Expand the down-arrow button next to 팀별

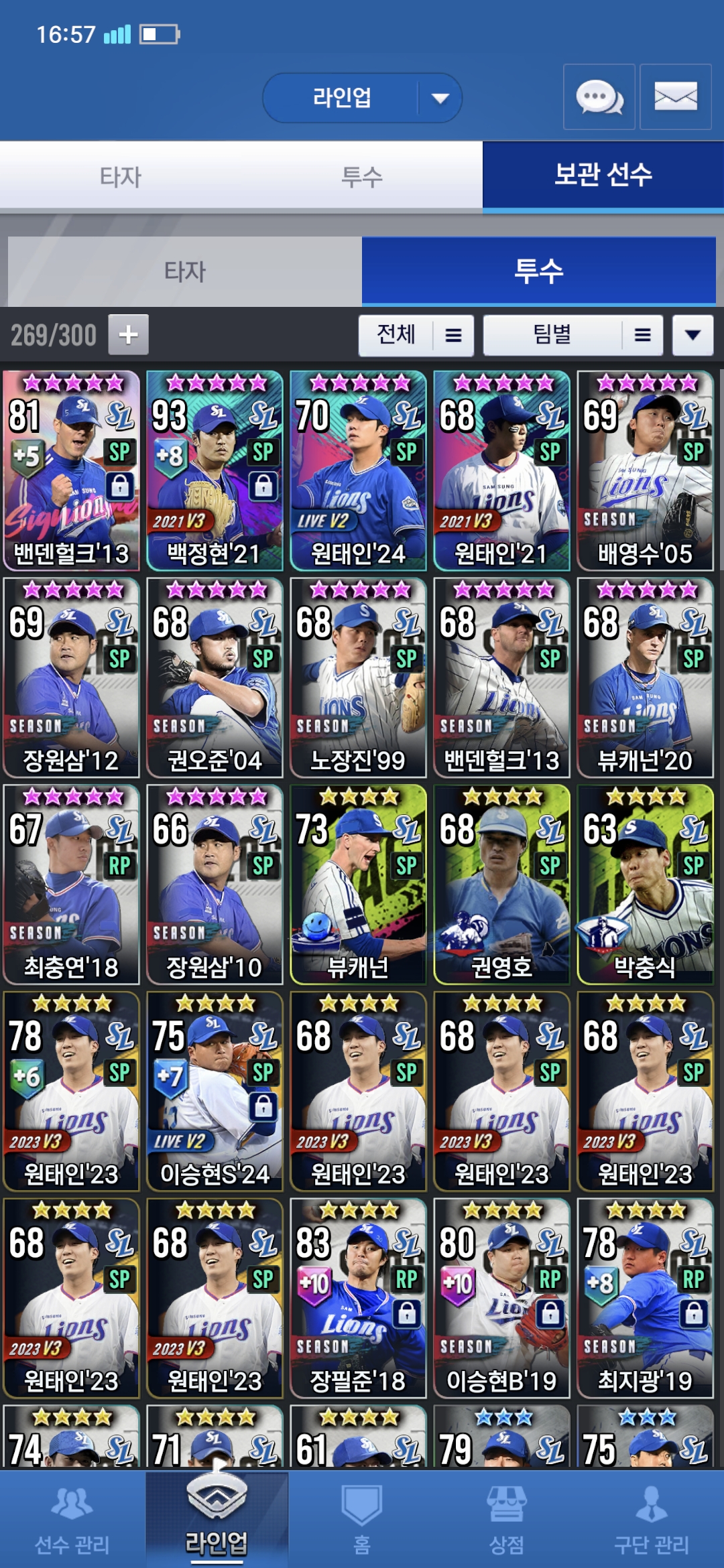point(692,335)
